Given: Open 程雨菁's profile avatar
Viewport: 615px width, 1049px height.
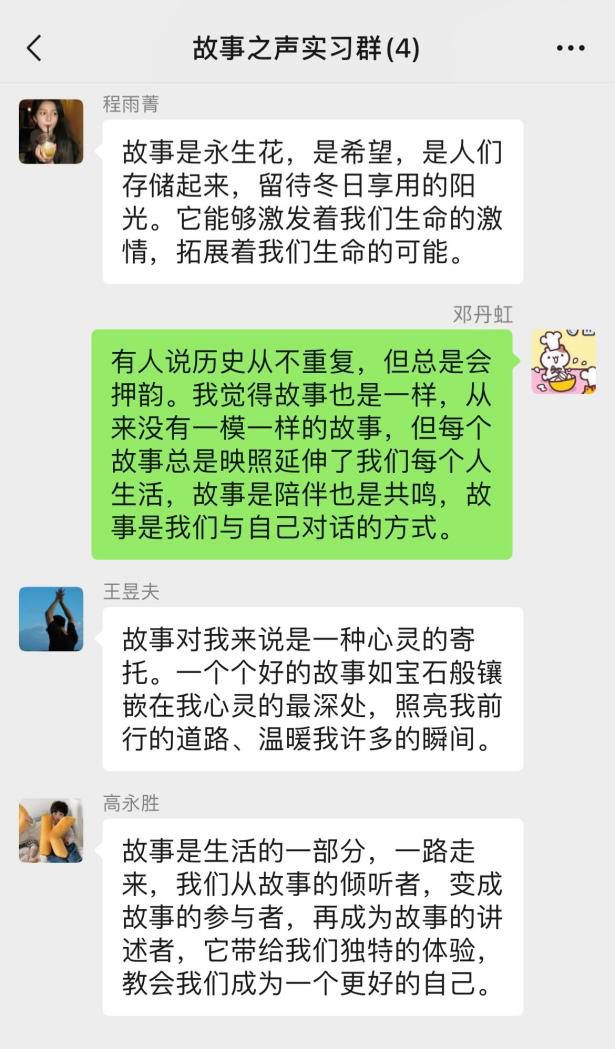Looking at the screenshot, I should [51, 131].
